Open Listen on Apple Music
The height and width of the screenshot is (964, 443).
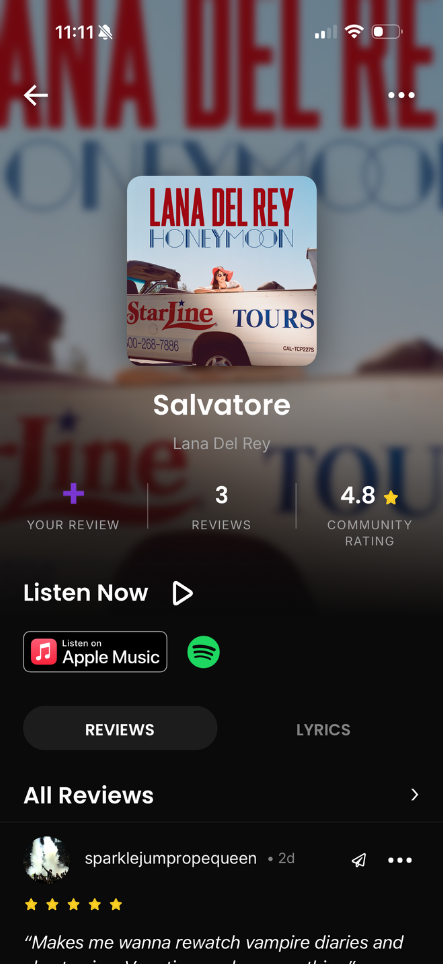click(x=95, y=652)
